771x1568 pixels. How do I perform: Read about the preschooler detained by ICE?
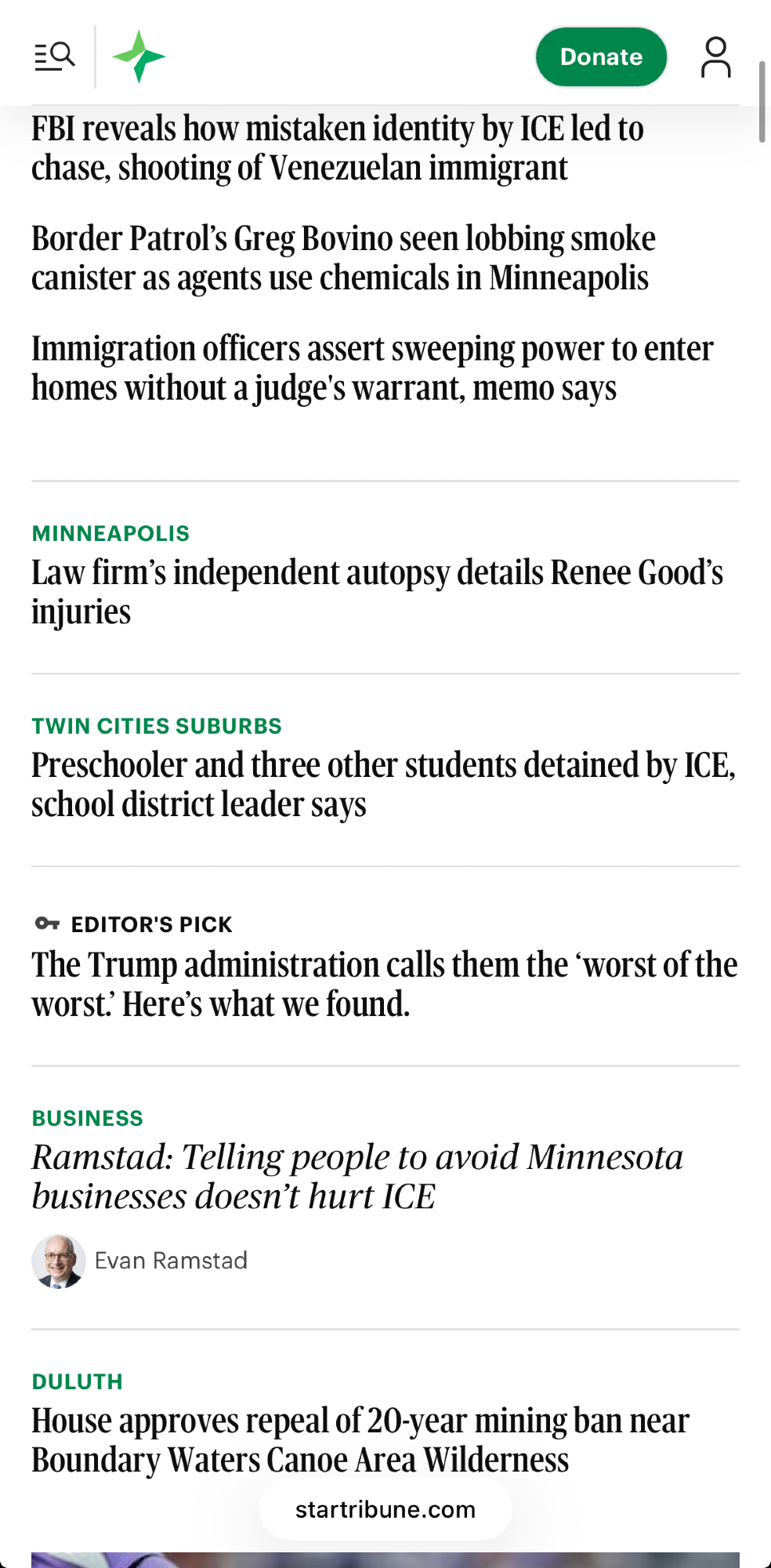coord(382,785)
